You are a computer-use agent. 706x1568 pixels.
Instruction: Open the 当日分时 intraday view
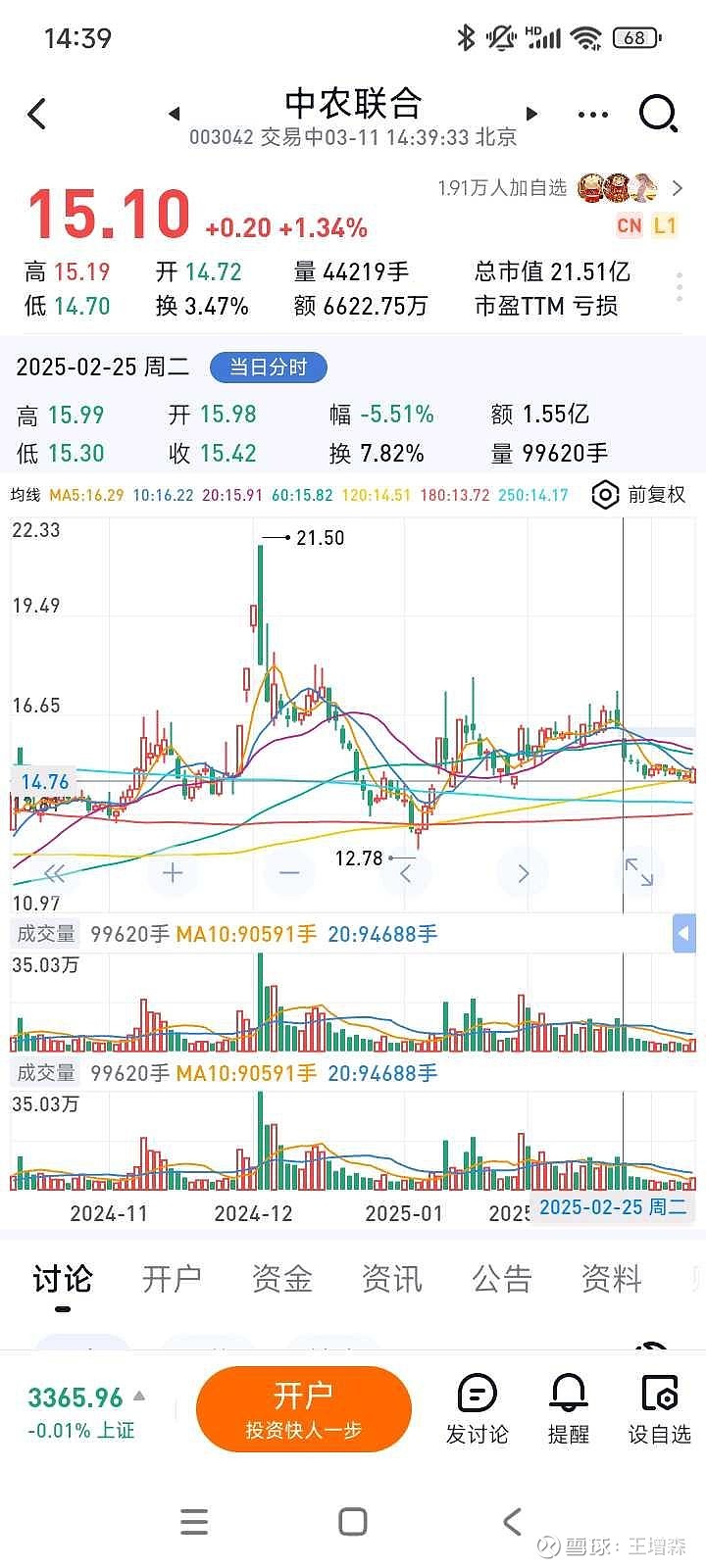pos(268,367)
